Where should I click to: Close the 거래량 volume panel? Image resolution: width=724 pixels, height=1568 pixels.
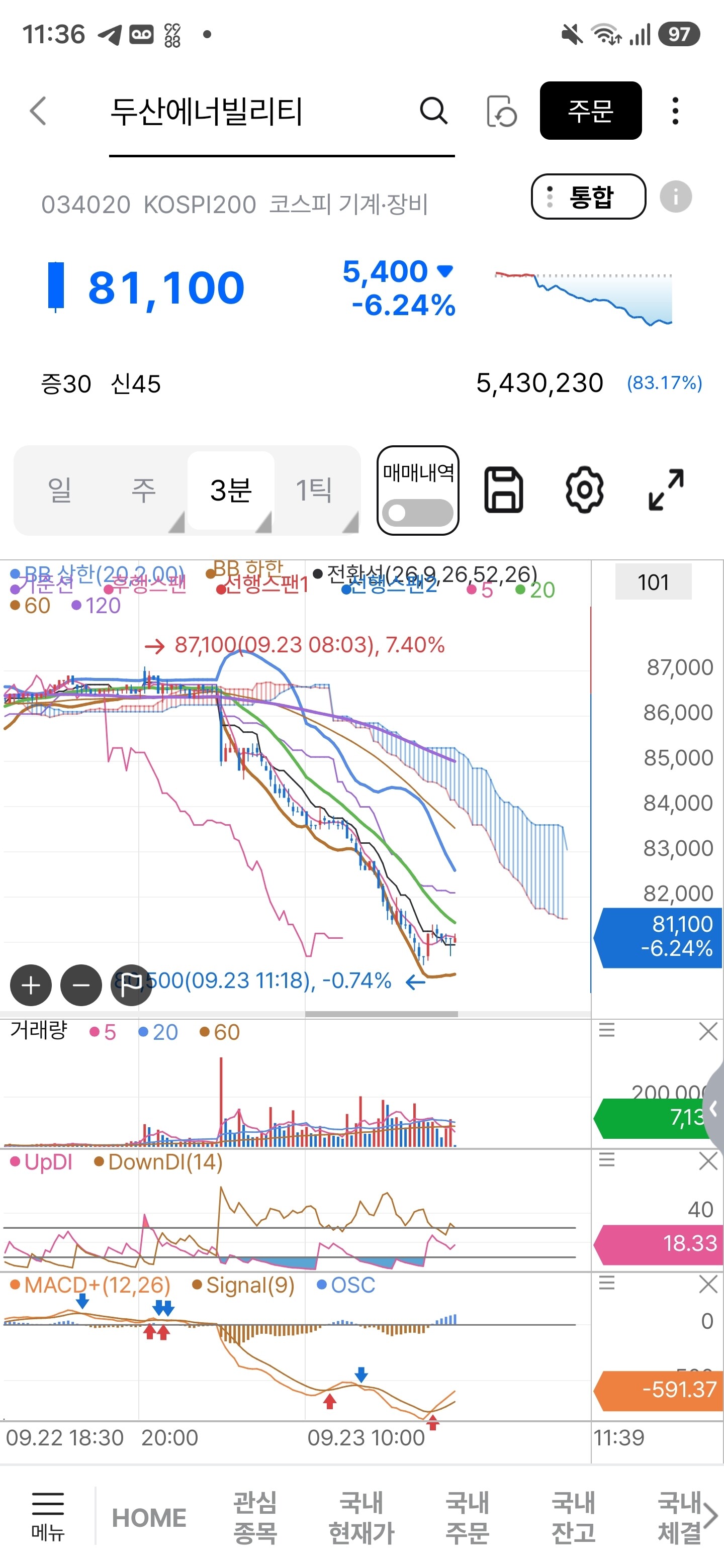coord(707,1031)
